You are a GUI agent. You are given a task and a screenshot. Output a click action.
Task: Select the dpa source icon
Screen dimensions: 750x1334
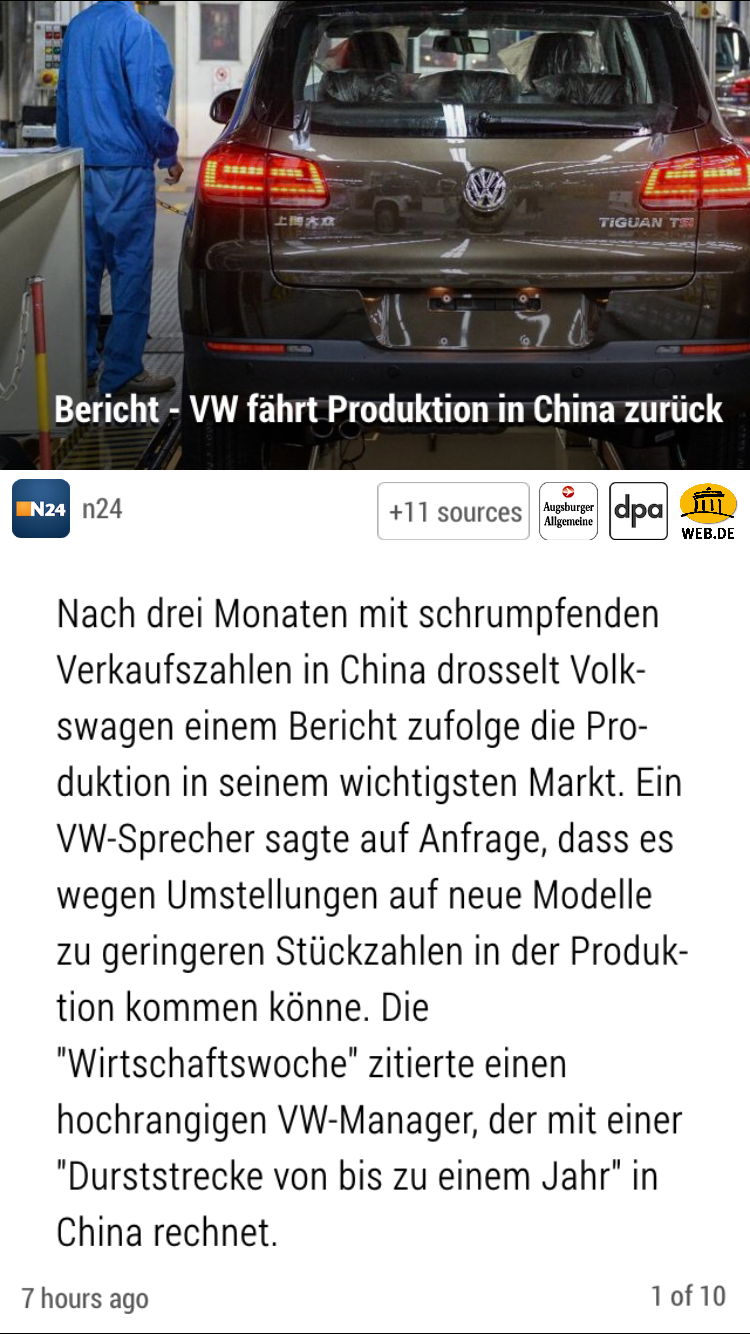pos(638,511)
